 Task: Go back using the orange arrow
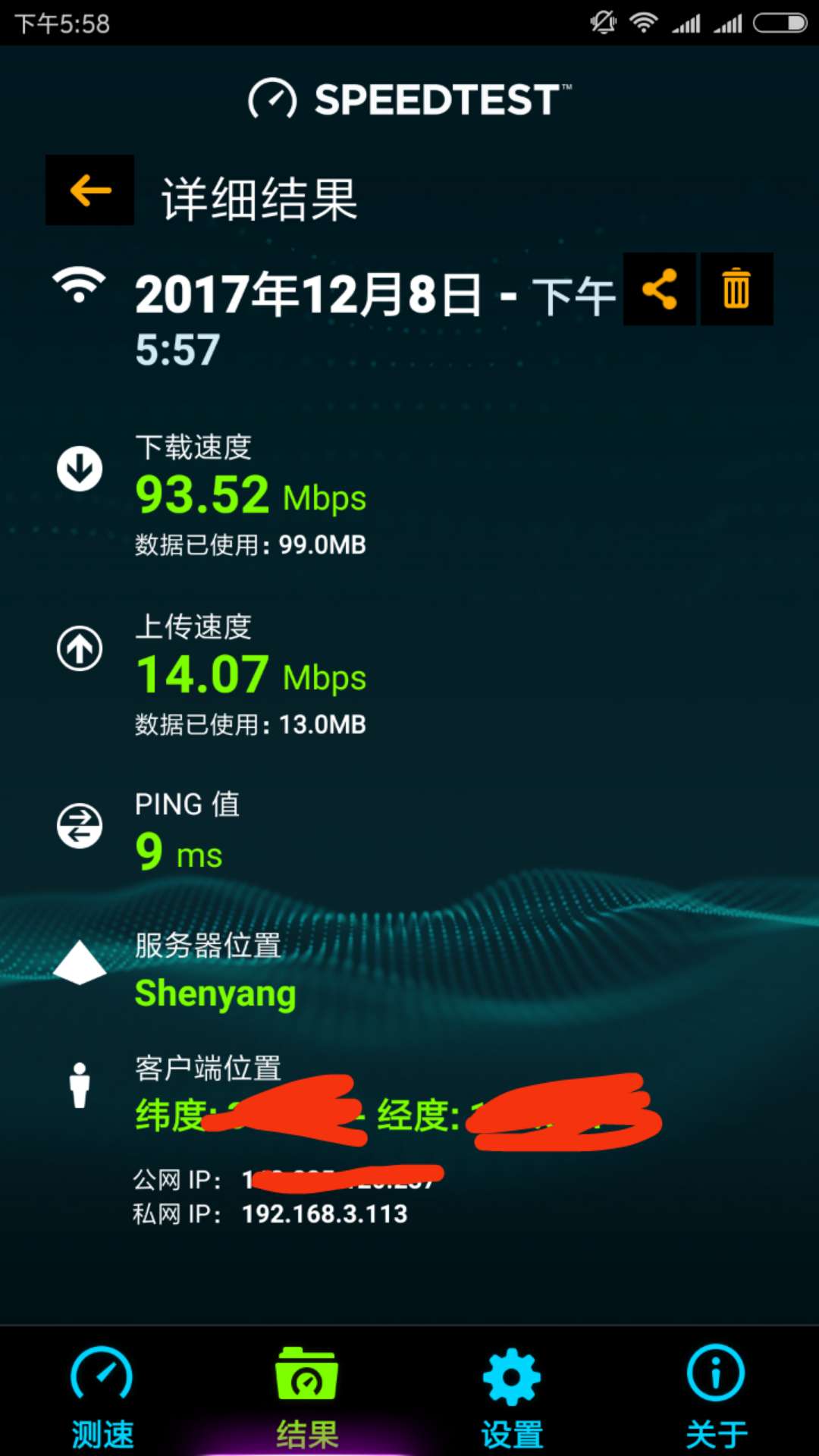89,190
